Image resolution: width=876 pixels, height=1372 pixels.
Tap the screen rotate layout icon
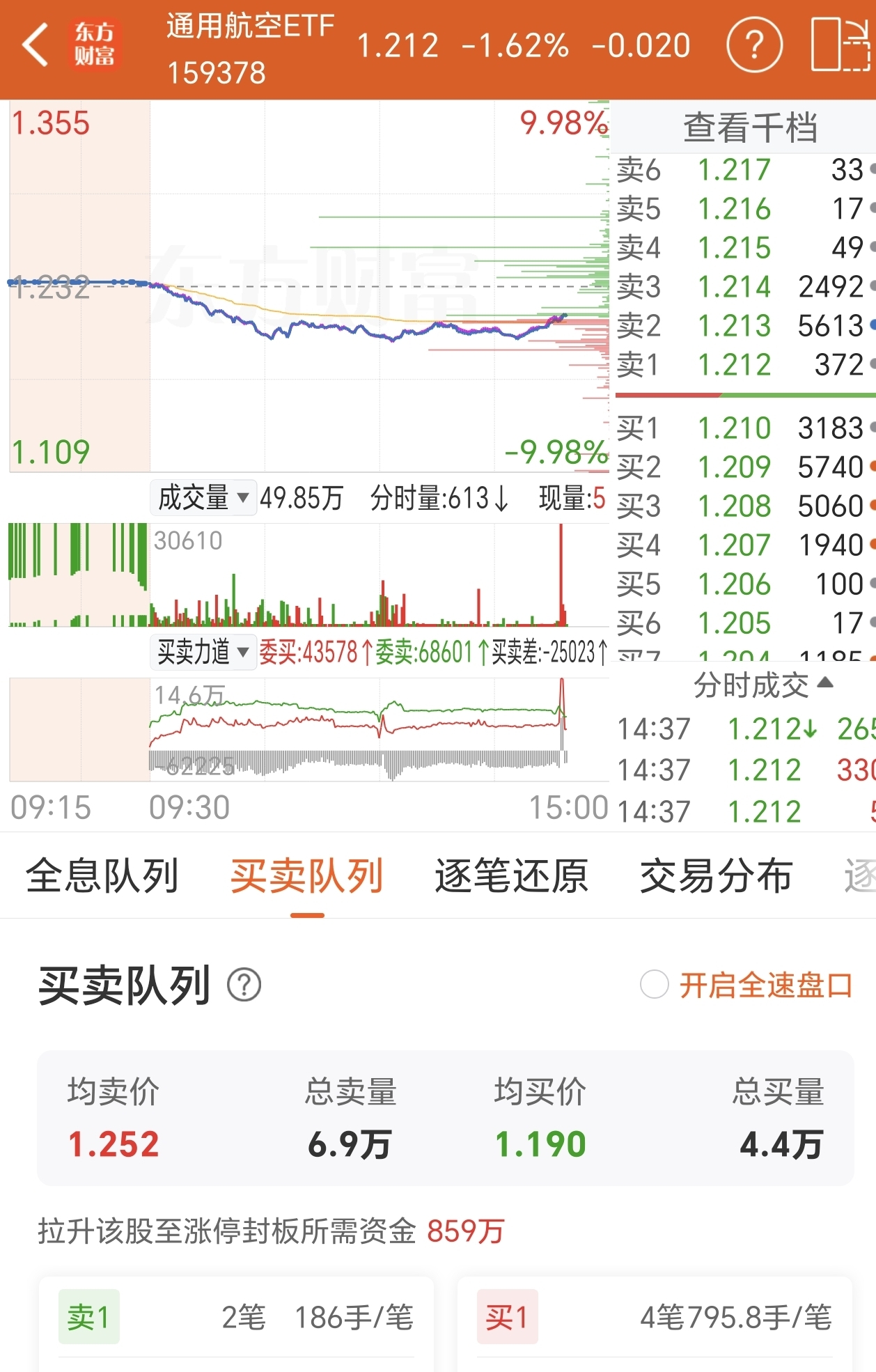tap(840, 45)
